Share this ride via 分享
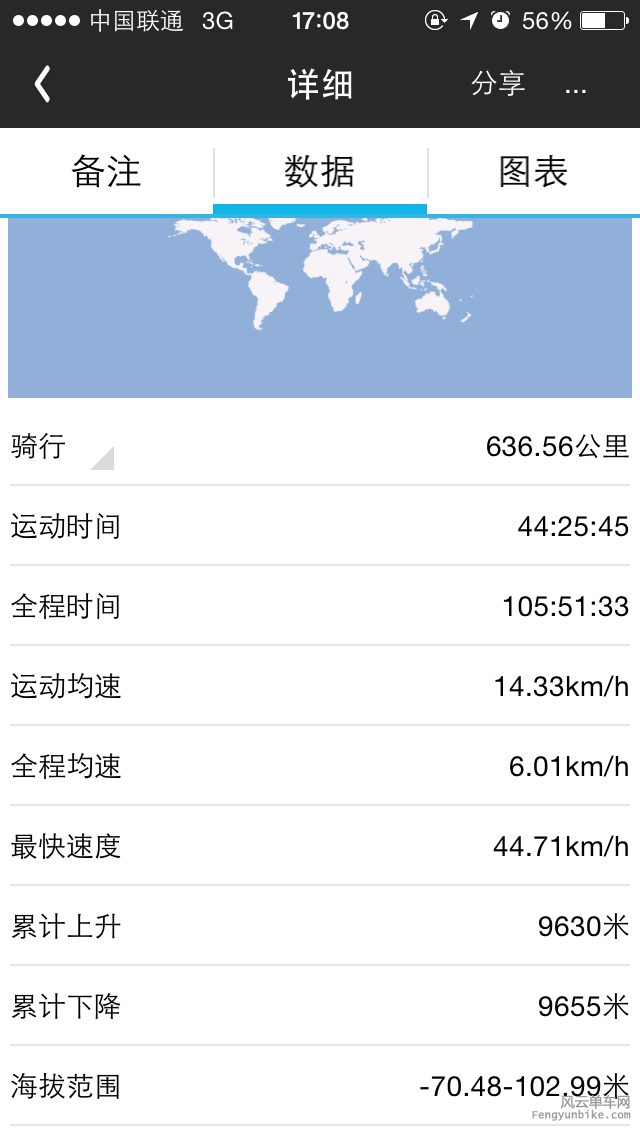The height and width of the screenshot is (1136, 640). tap(498, 84)
